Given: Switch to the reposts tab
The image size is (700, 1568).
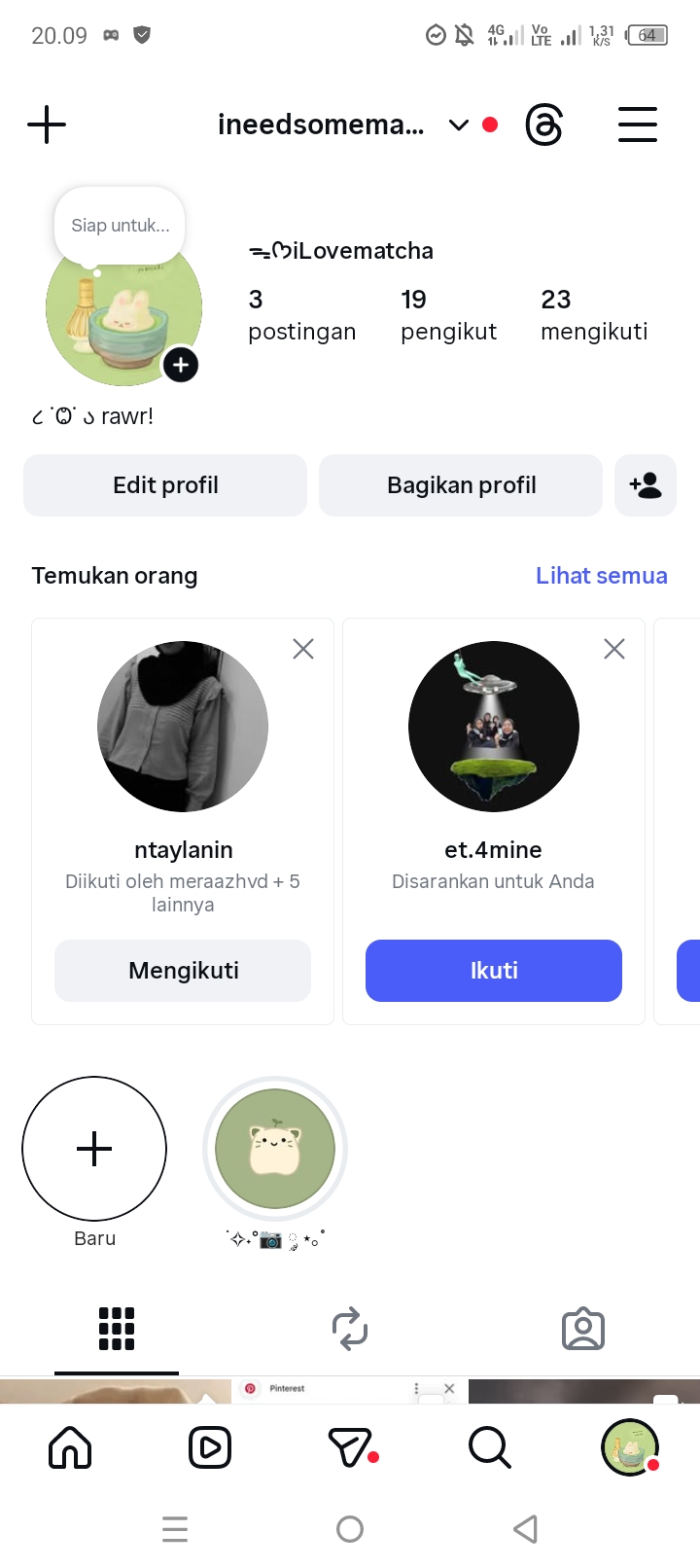Looking at the screenshot, I should click(350, 1329).
